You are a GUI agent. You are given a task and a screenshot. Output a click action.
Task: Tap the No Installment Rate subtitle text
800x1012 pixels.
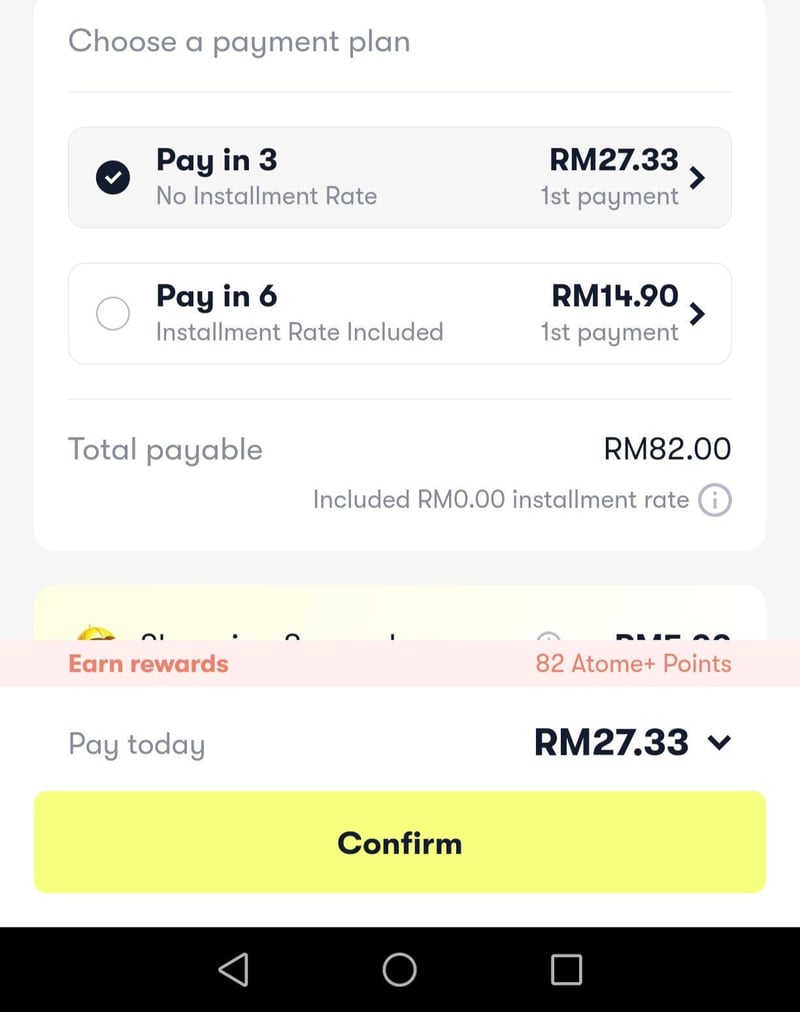coord(266,196)
